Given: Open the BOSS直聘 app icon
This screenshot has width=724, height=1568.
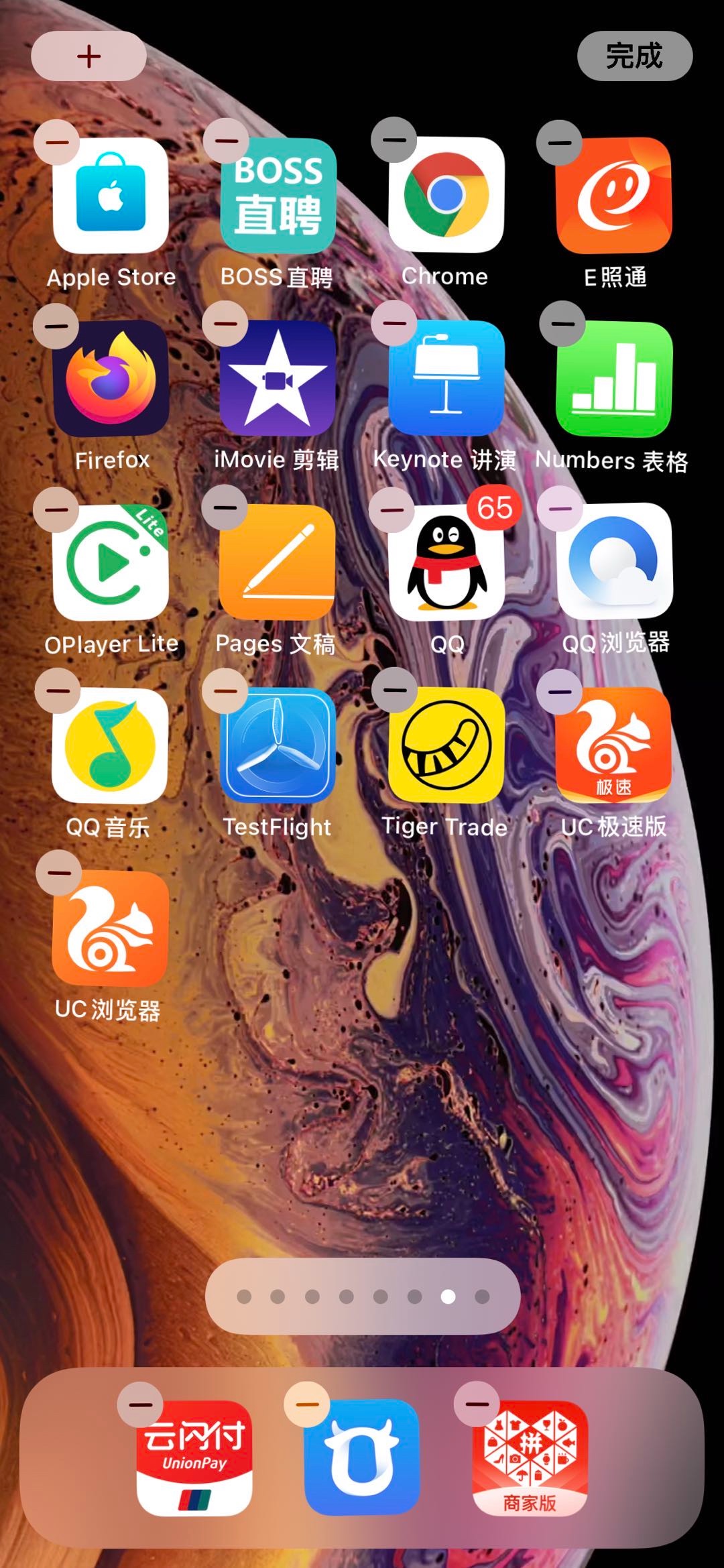Looking at the screenshot, I should click(x=278, y=196).
